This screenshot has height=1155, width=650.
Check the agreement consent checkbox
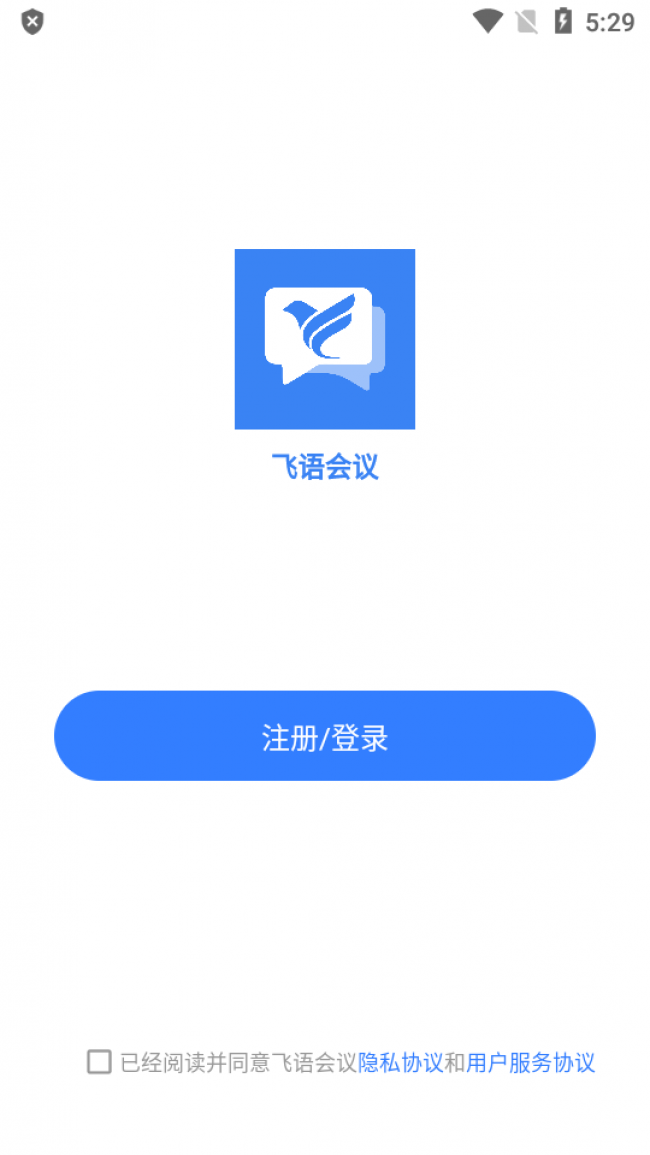99,1062
